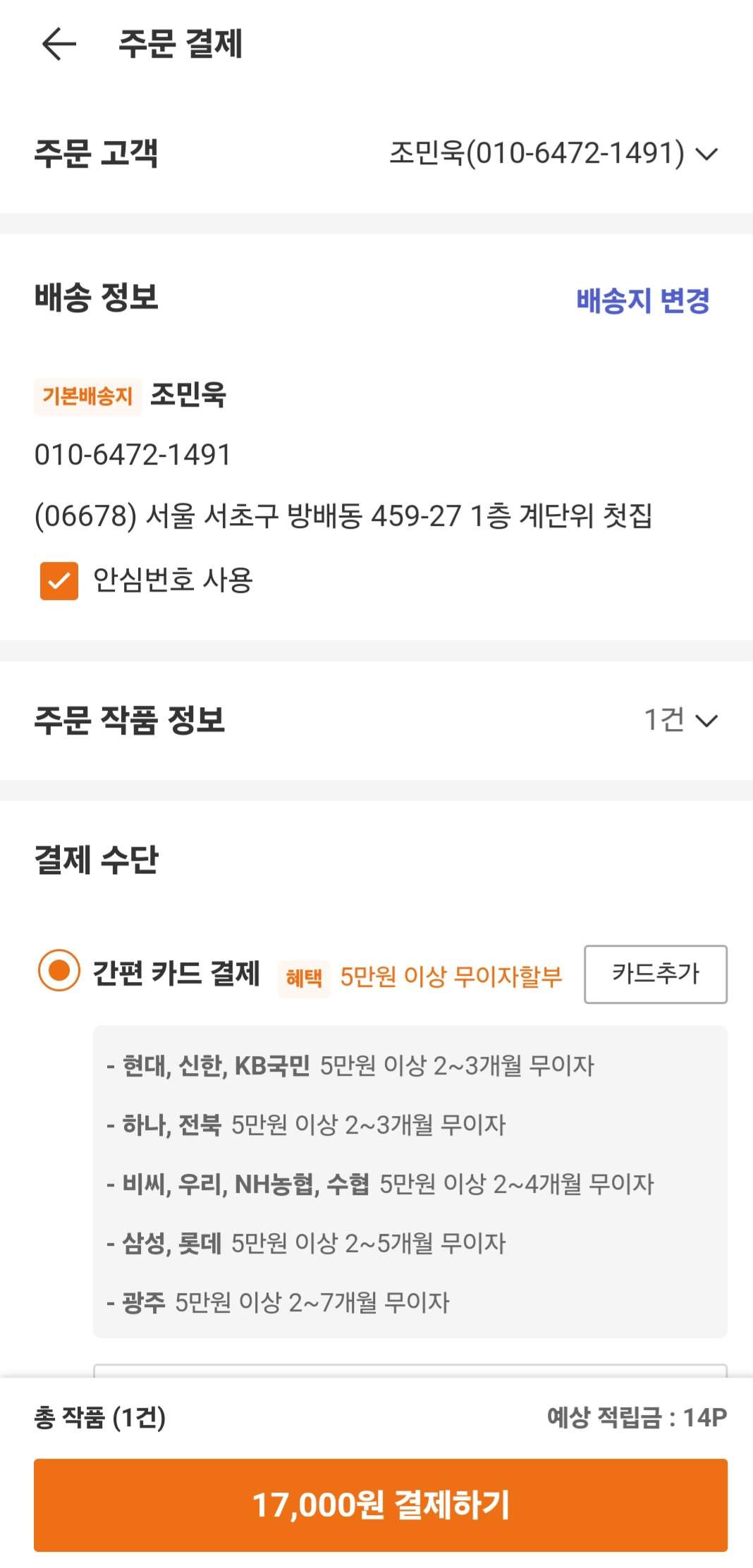The width and height of the screenshot is (753, 1568).
Task: Tap the 카드추가 button
Action: (x=655, y=974)
